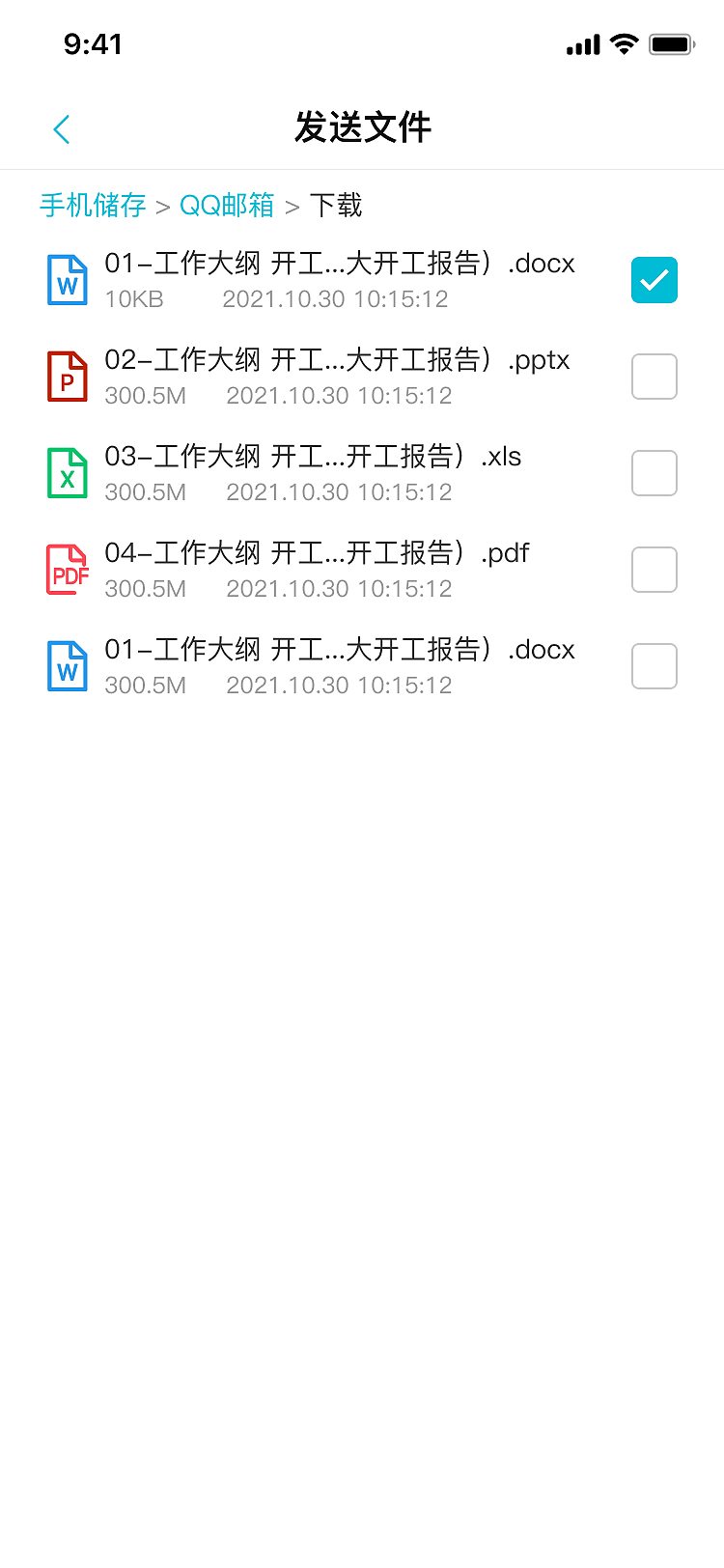Click the Word icon on the last file

tap(67, 666)
